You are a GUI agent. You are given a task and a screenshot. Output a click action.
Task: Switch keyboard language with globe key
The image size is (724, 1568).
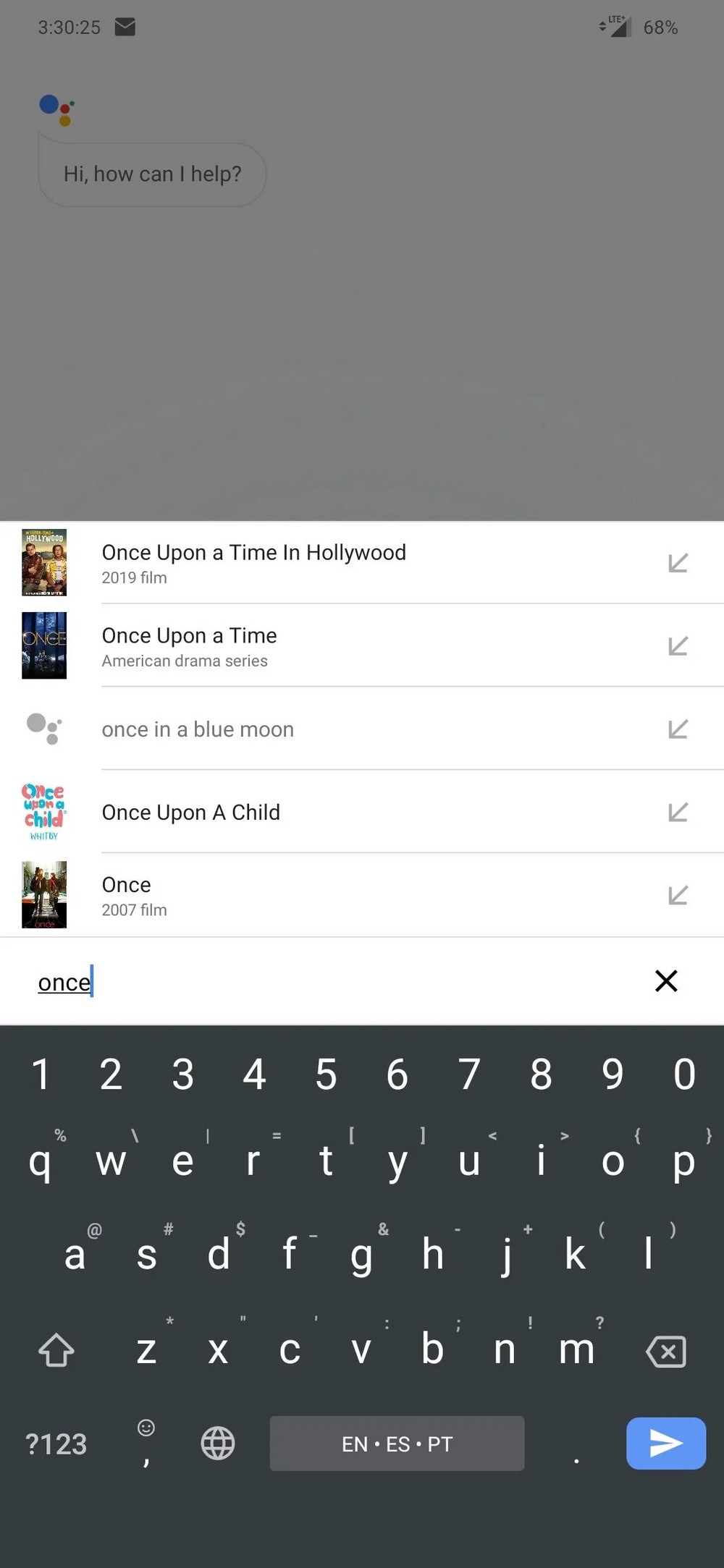tap(218, 1444)
